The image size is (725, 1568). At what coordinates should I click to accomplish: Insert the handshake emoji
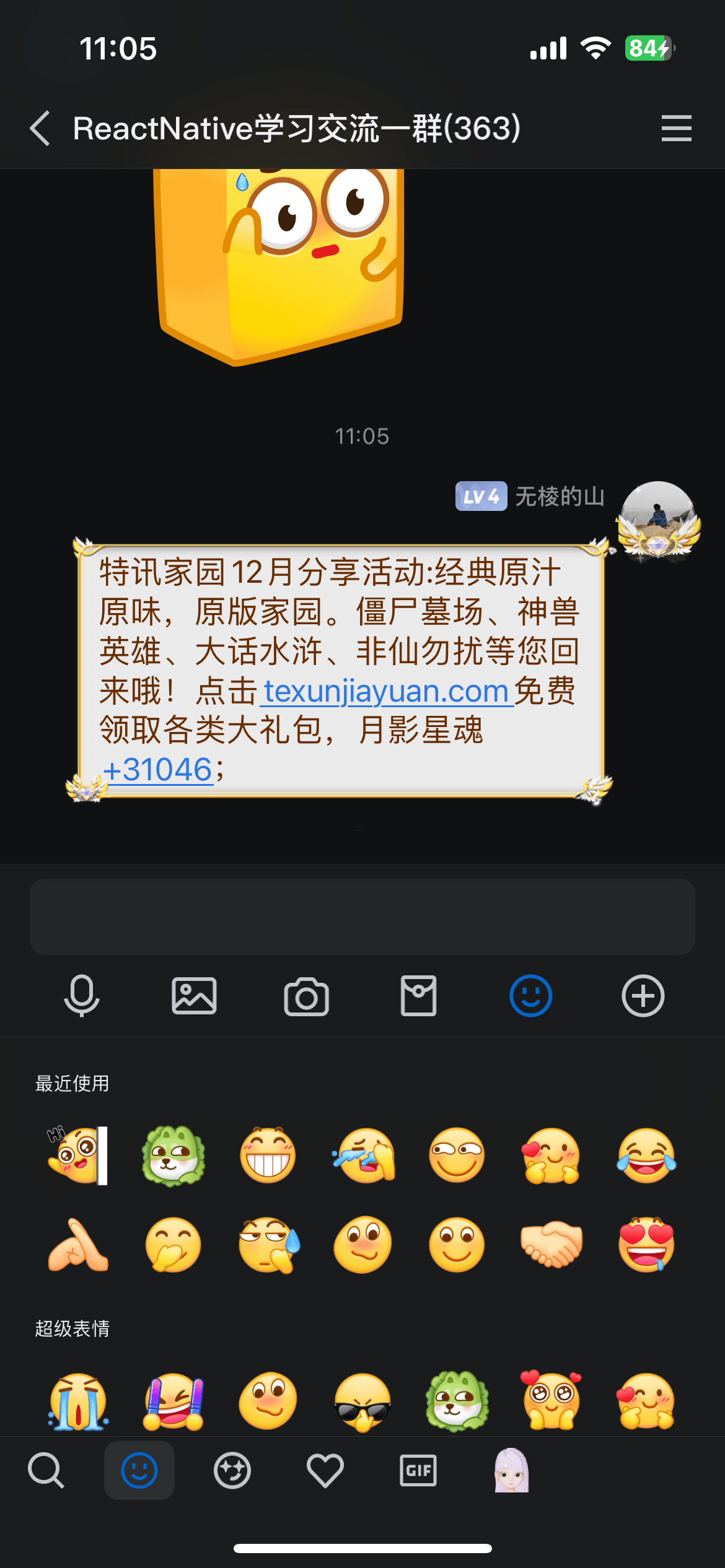(551, 1245)
